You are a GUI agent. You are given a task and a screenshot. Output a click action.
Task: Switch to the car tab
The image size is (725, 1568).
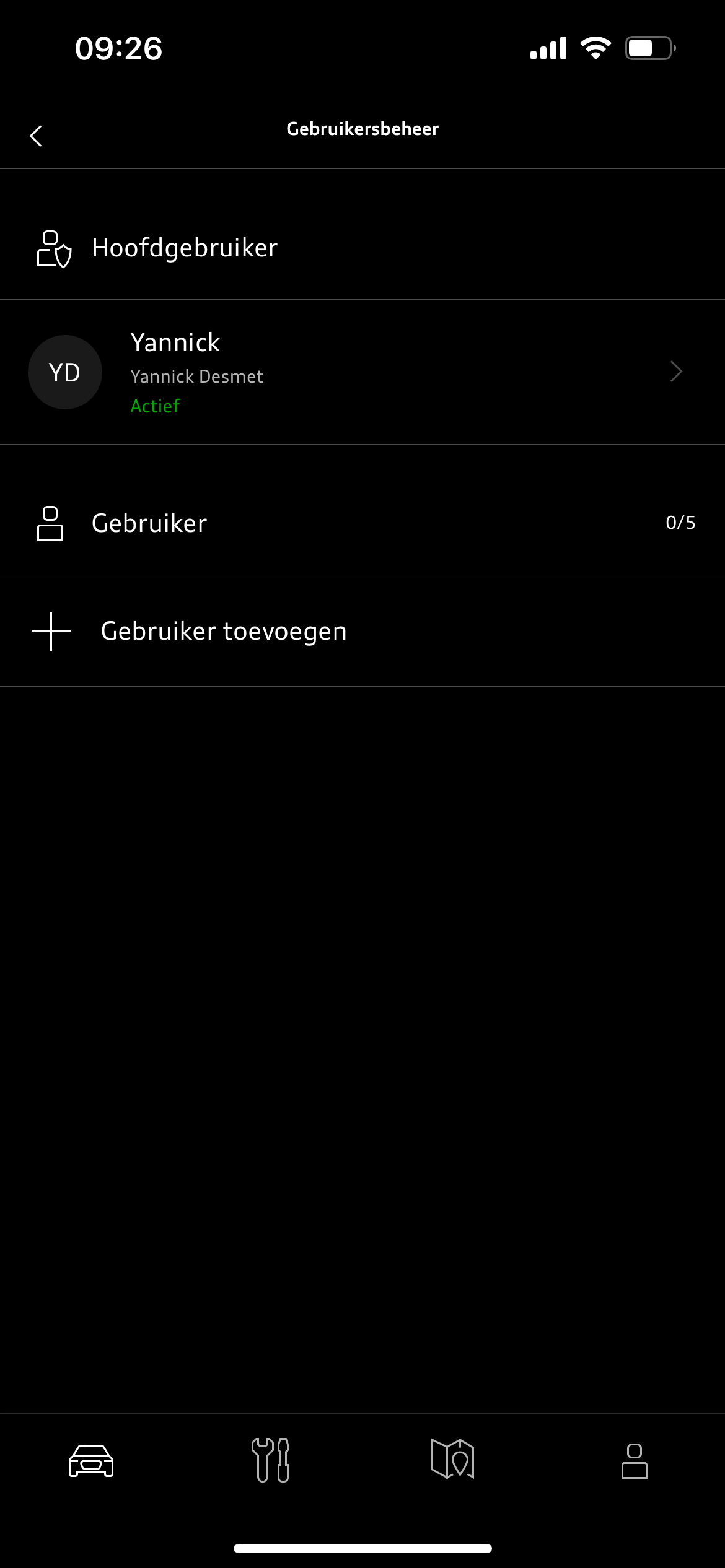[91, 1461]
